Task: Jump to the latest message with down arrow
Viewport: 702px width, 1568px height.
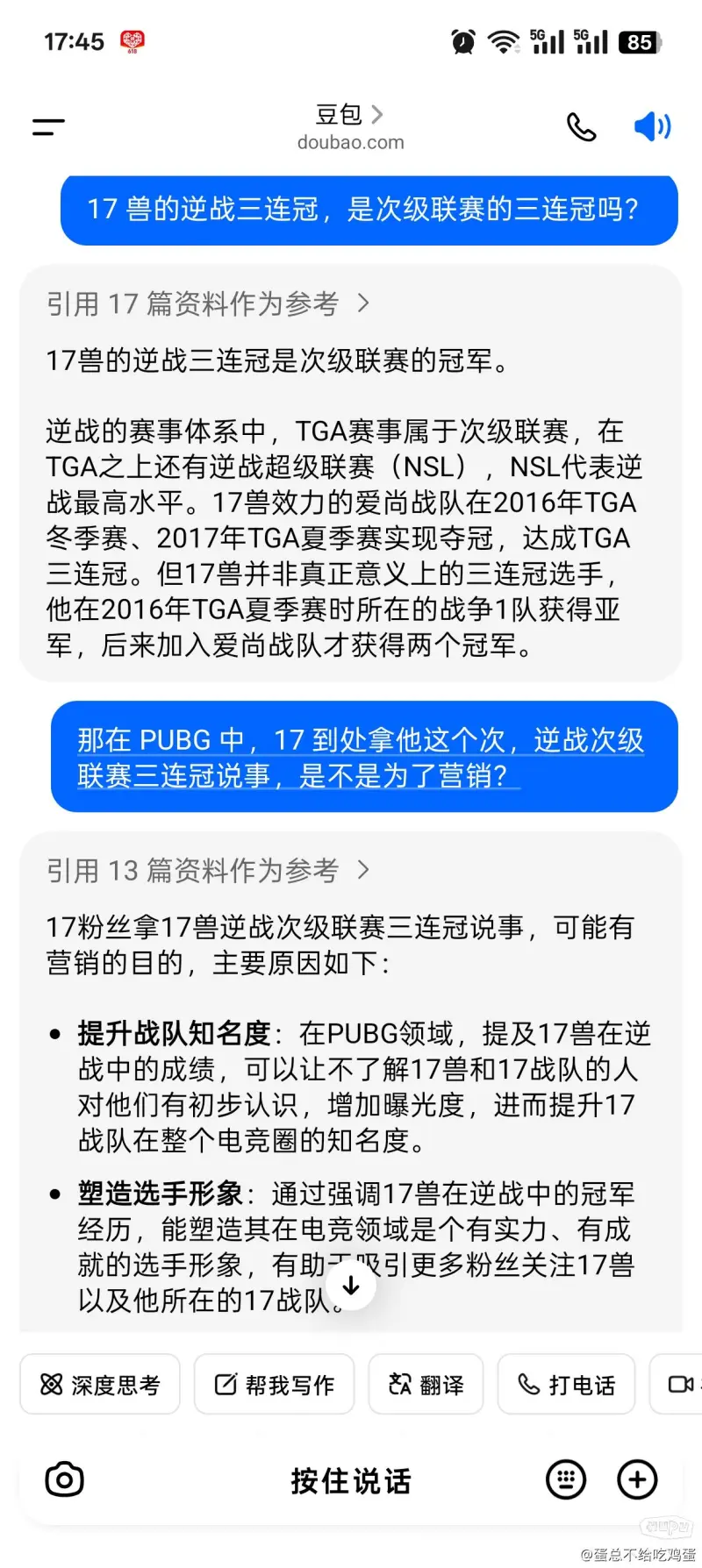Action: pos(351,1286)
